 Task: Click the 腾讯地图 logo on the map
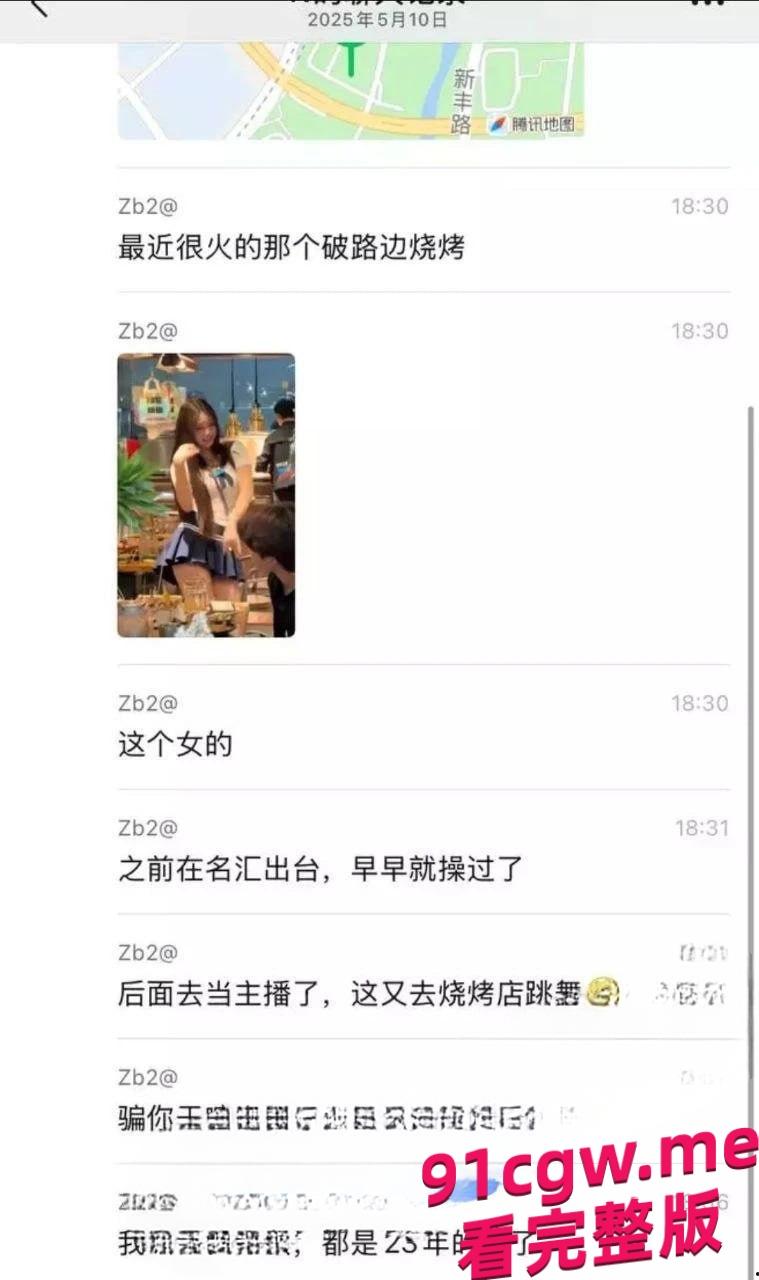(531, 124)
